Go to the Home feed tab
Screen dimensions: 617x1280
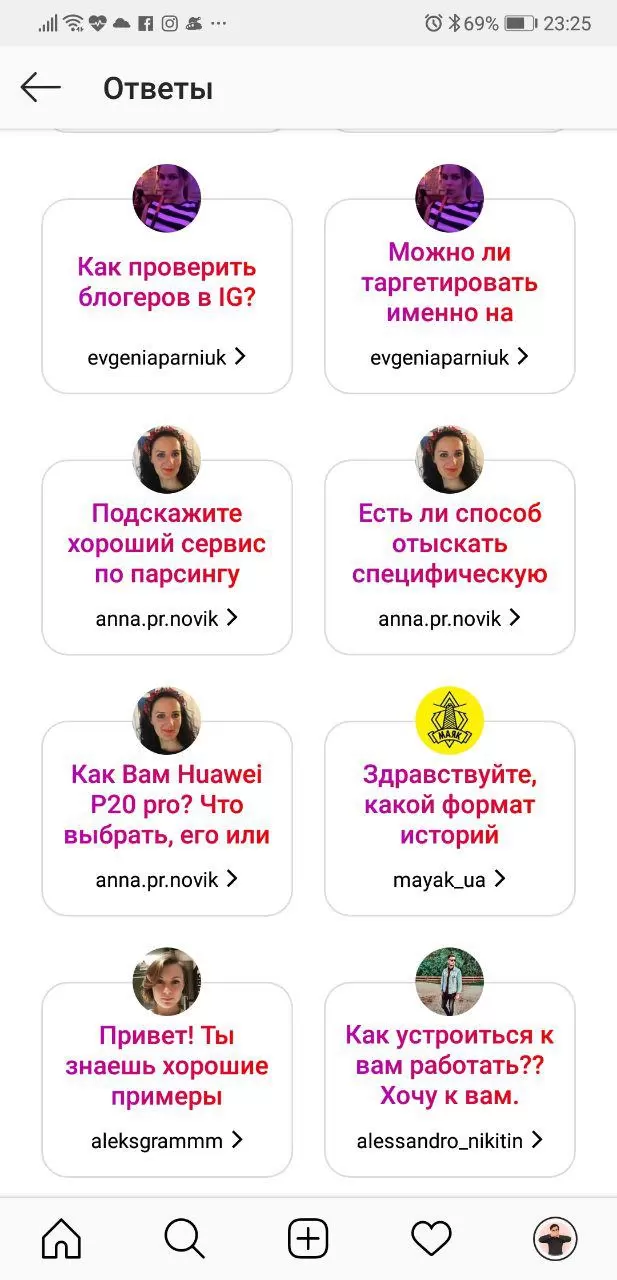(61, 1239)
